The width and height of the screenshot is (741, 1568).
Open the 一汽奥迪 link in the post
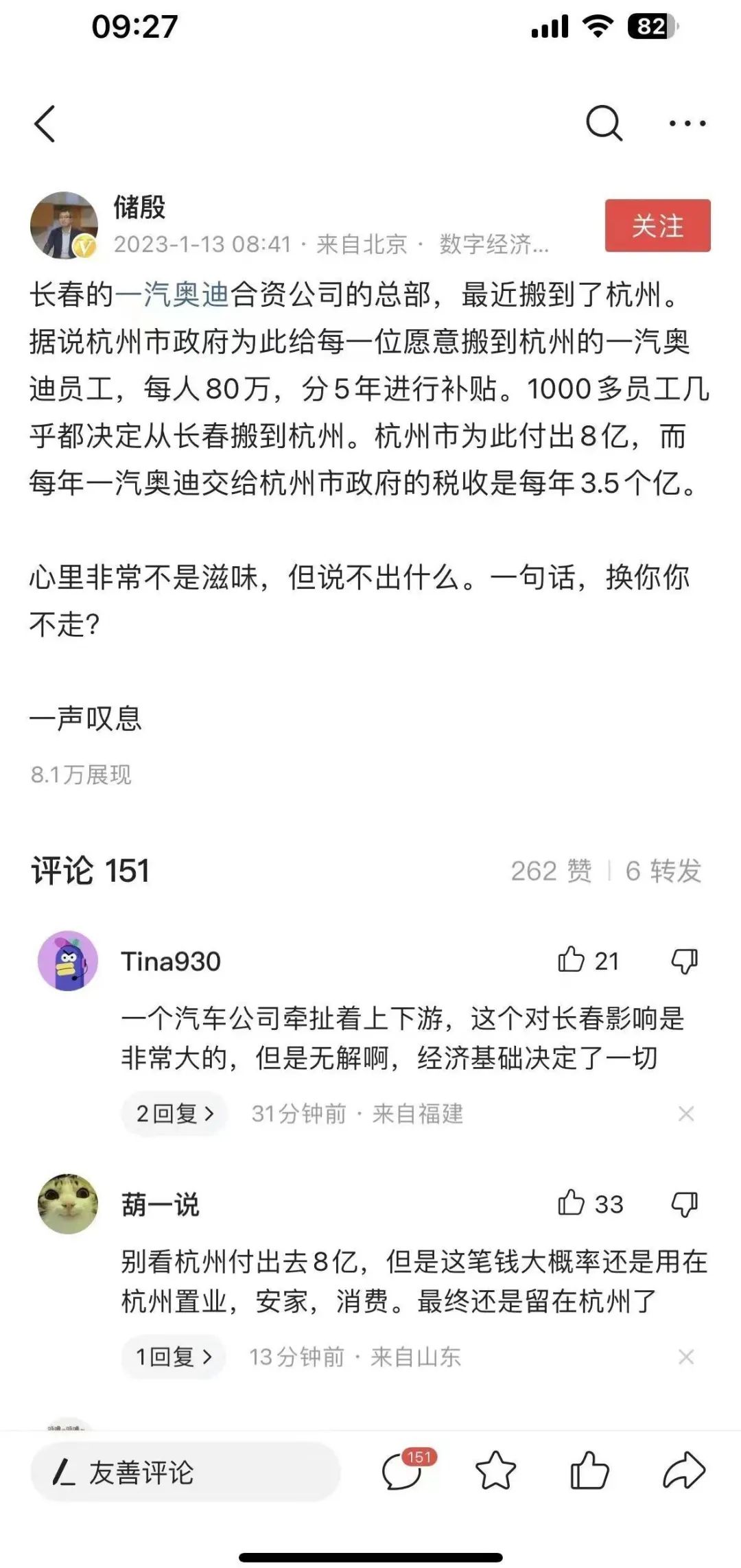click(x=172, y=295)
